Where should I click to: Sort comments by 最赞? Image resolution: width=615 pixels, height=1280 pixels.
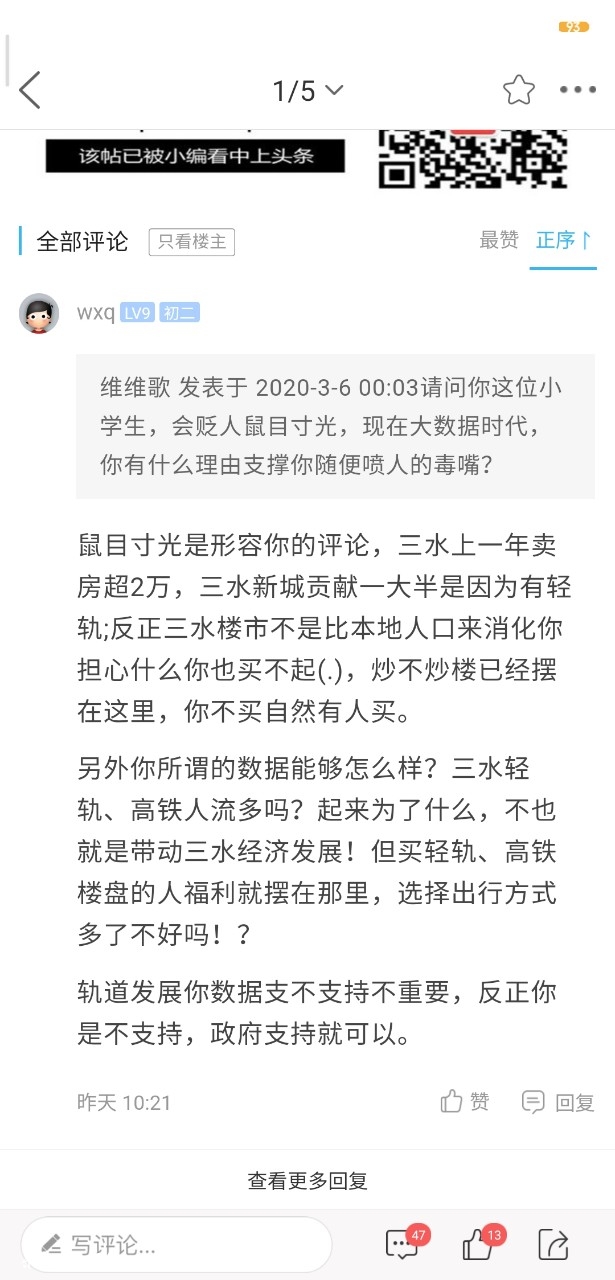[499, 240]
